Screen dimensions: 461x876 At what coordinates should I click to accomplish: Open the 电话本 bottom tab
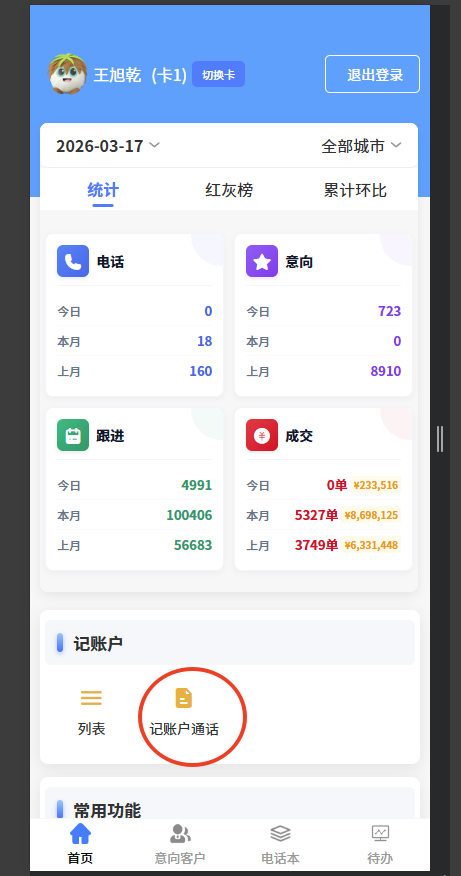280,844
